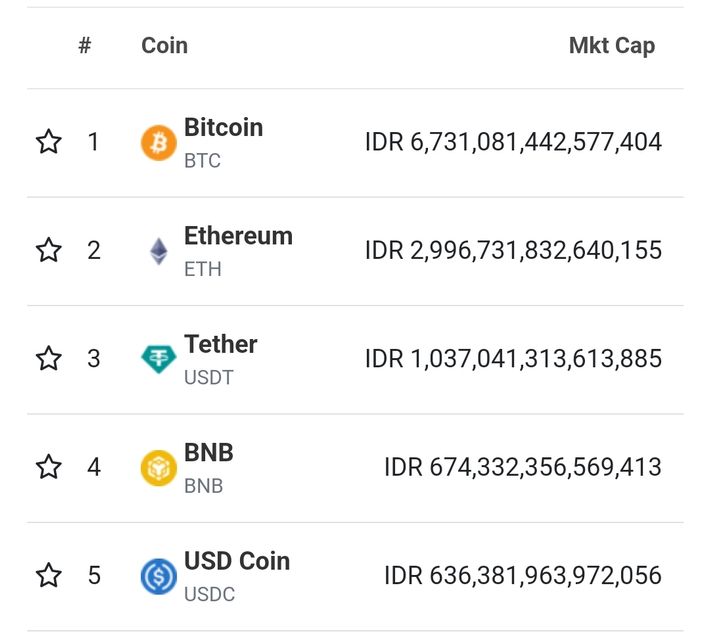Image resolution: width=710 pixels, height=640 pixels.
Task: Open the Ethereum coin page
Action: [x=237, y=237]
